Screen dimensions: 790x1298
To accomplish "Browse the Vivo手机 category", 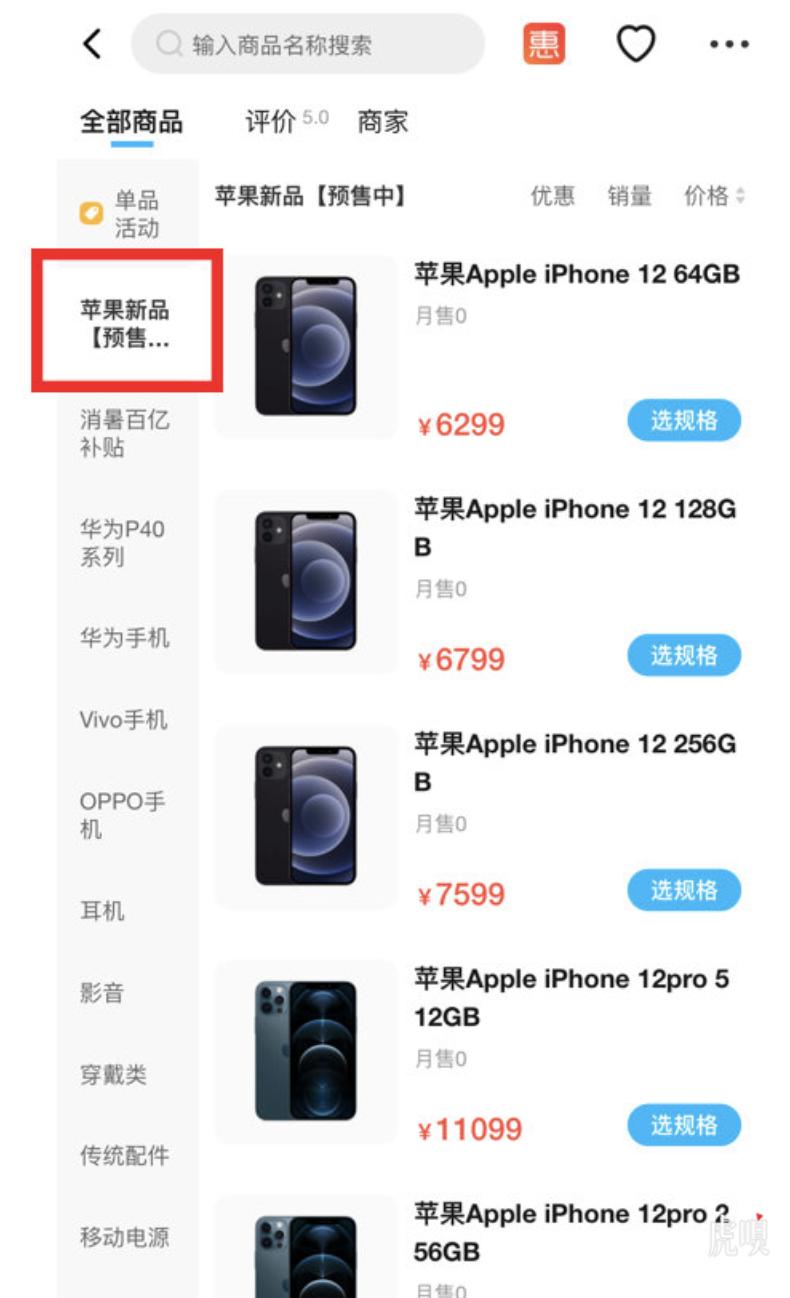I will click(x=124, y=719).
